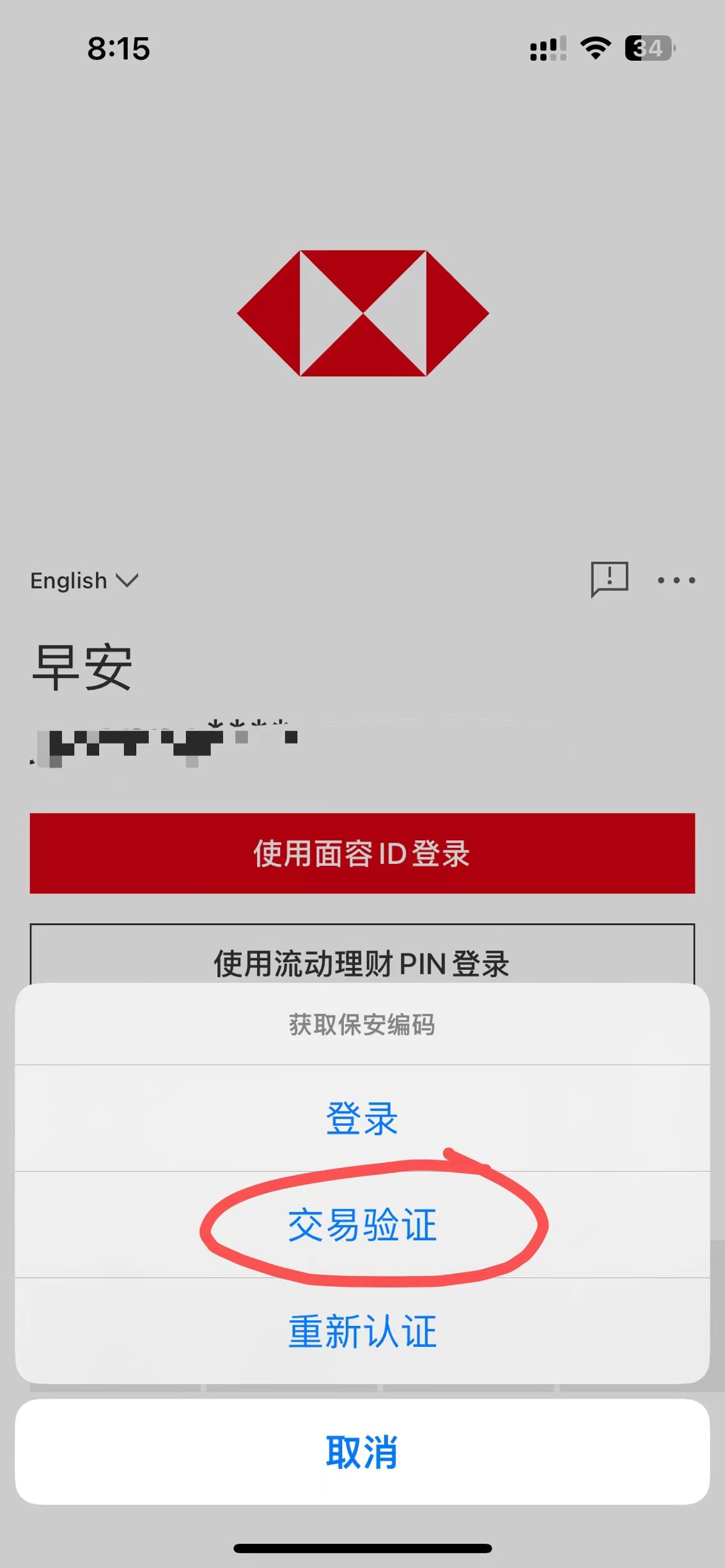
Task: Select 登录 in the action sheet
Action: [362, 1118]
